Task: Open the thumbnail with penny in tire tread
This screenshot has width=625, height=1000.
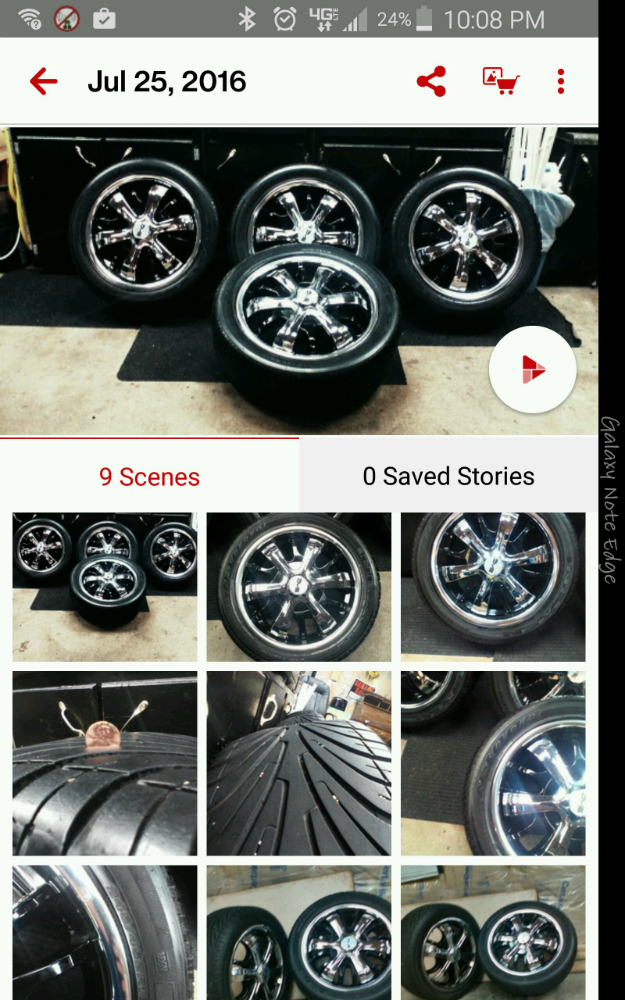Action: [x=105, y=763]
